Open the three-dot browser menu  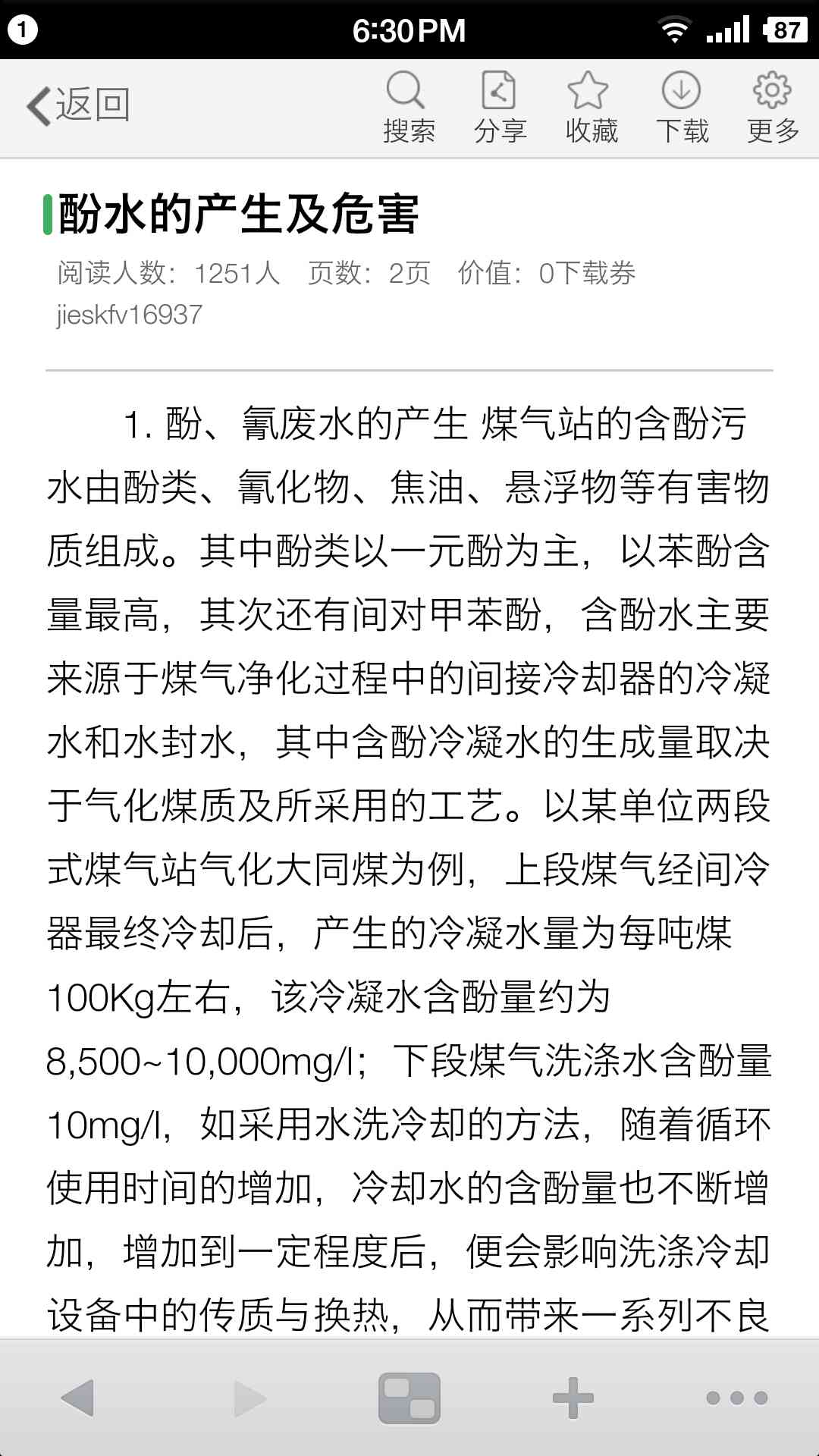pos(737,1398)
